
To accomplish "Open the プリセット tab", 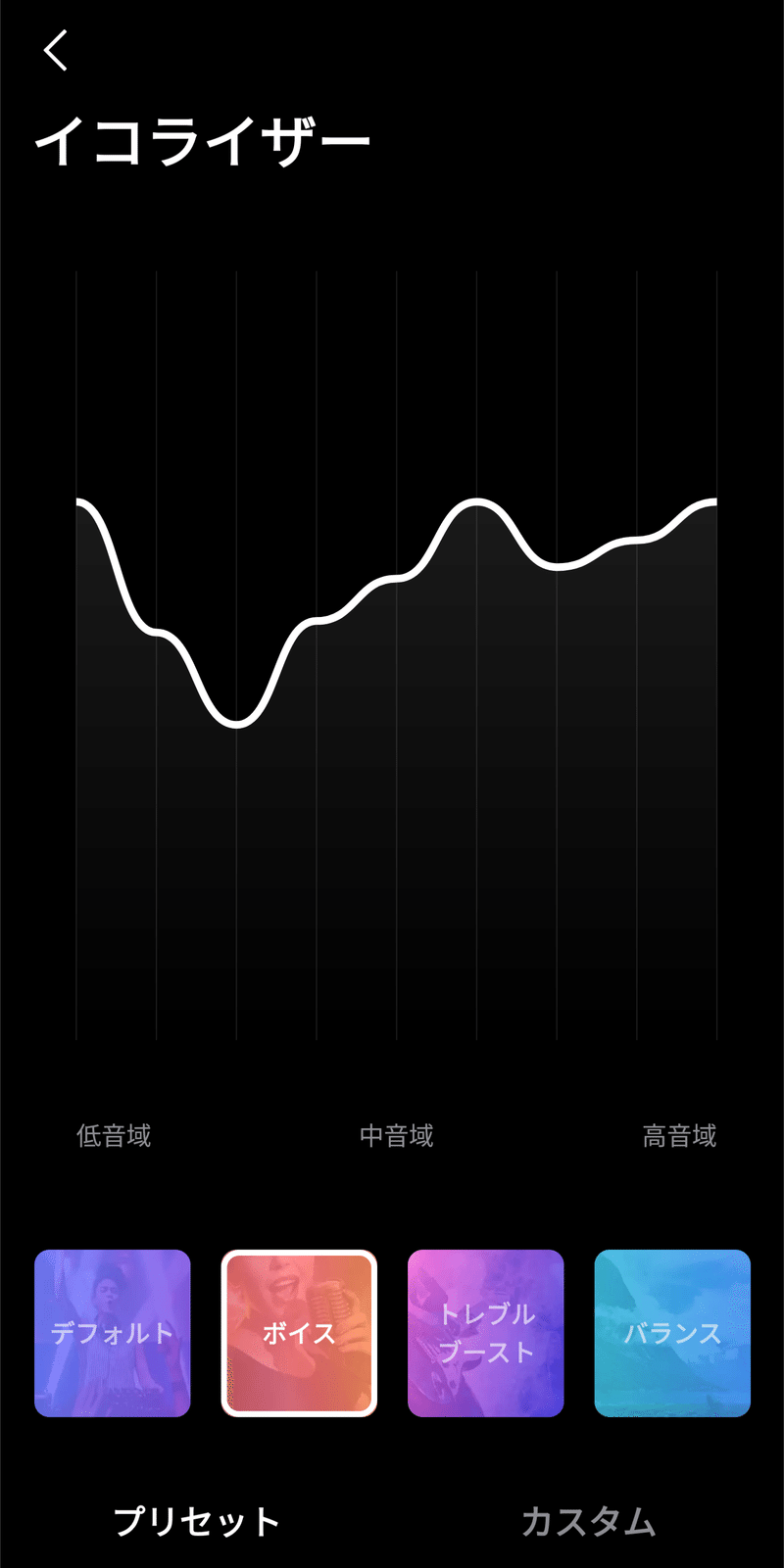I will tap(196, 1521).
